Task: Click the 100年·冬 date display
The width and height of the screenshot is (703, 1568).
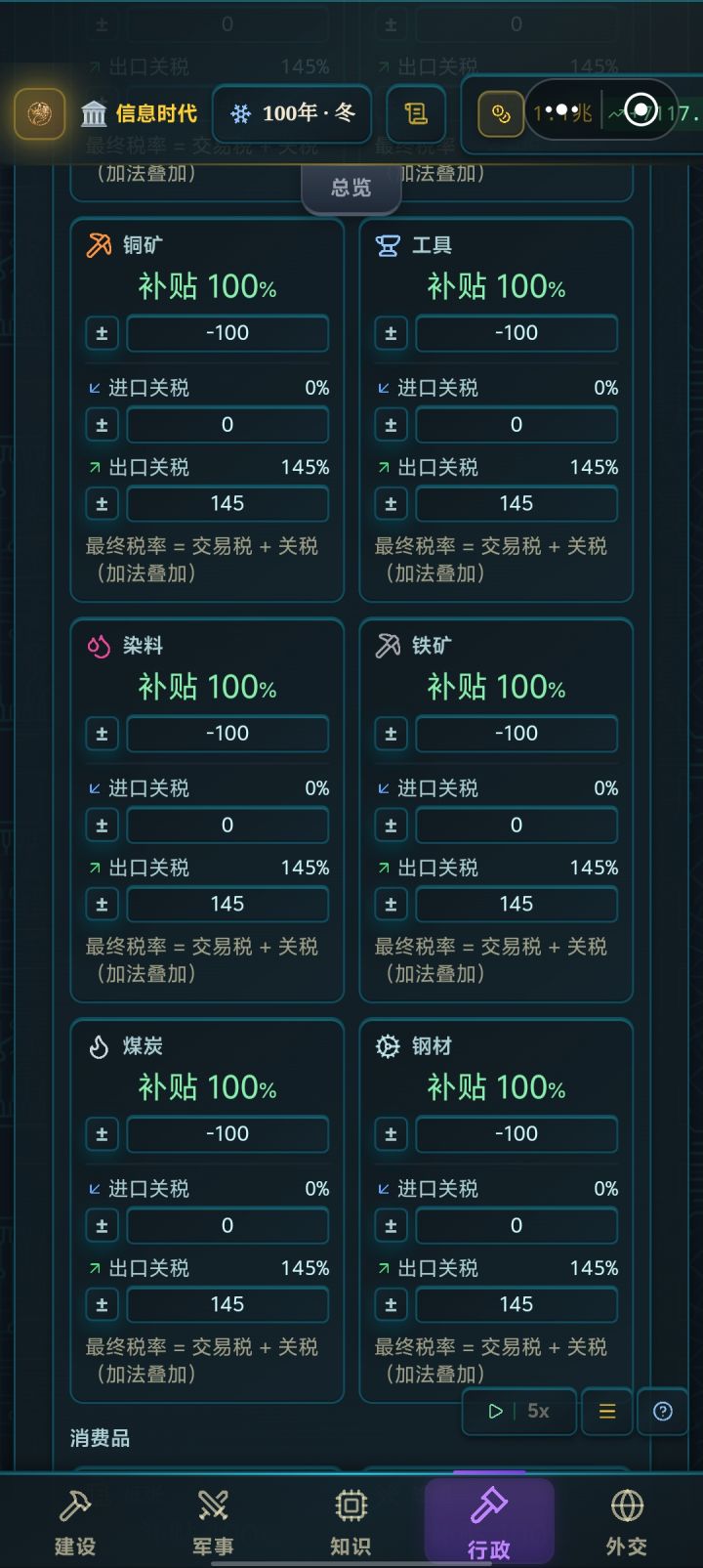Action: [290, 114]
